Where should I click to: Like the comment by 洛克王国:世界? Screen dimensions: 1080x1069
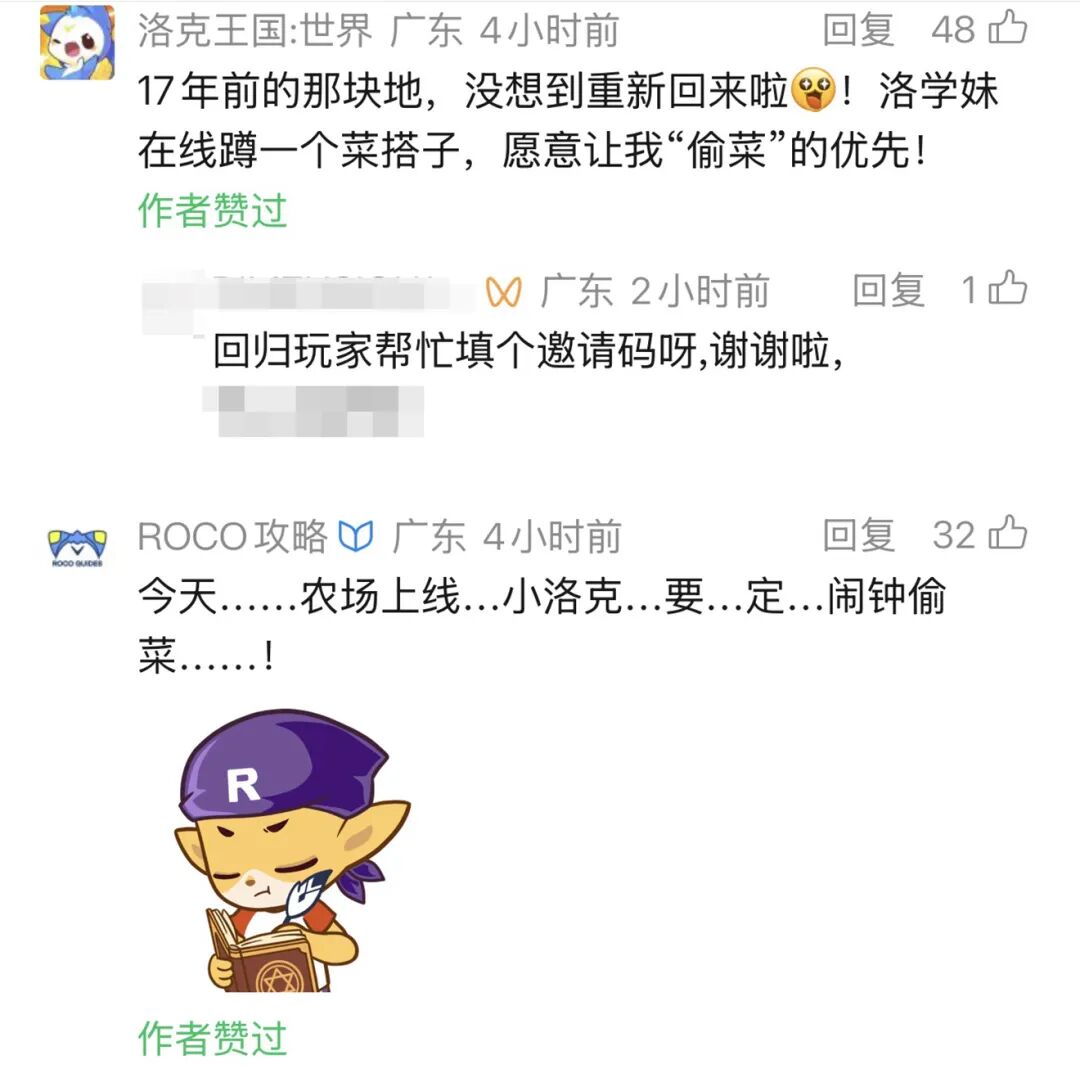click(1008, 30)
